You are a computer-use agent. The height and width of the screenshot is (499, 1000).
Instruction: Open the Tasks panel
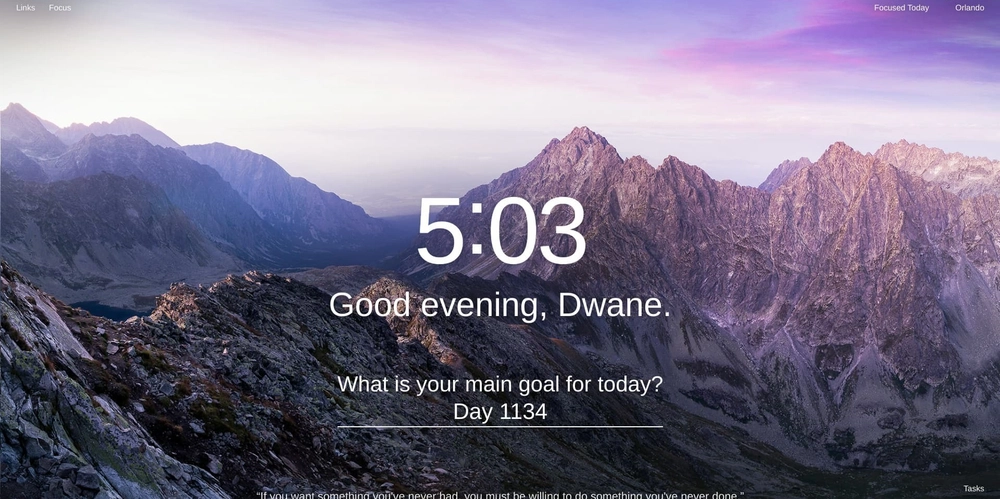973,489
